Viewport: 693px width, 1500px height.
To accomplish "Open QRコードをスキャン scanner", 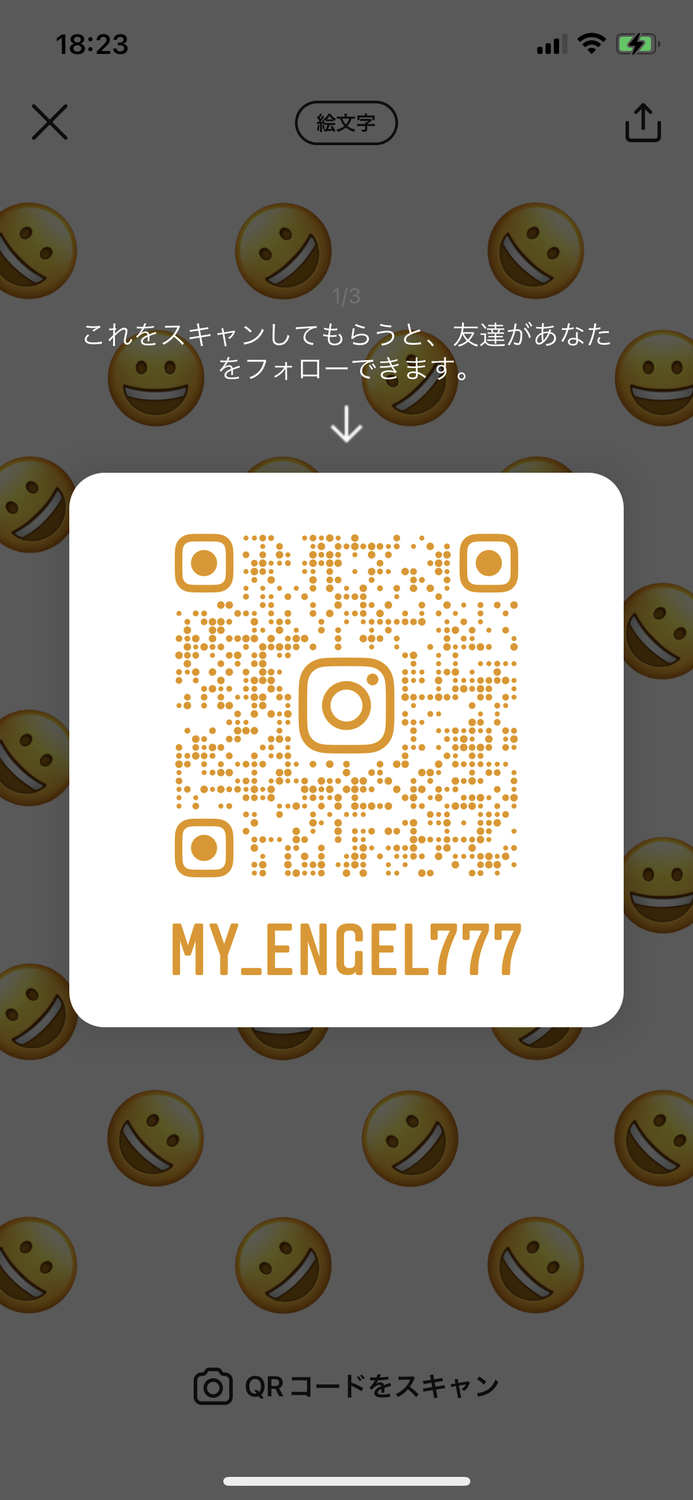I will coord(346,1386).
